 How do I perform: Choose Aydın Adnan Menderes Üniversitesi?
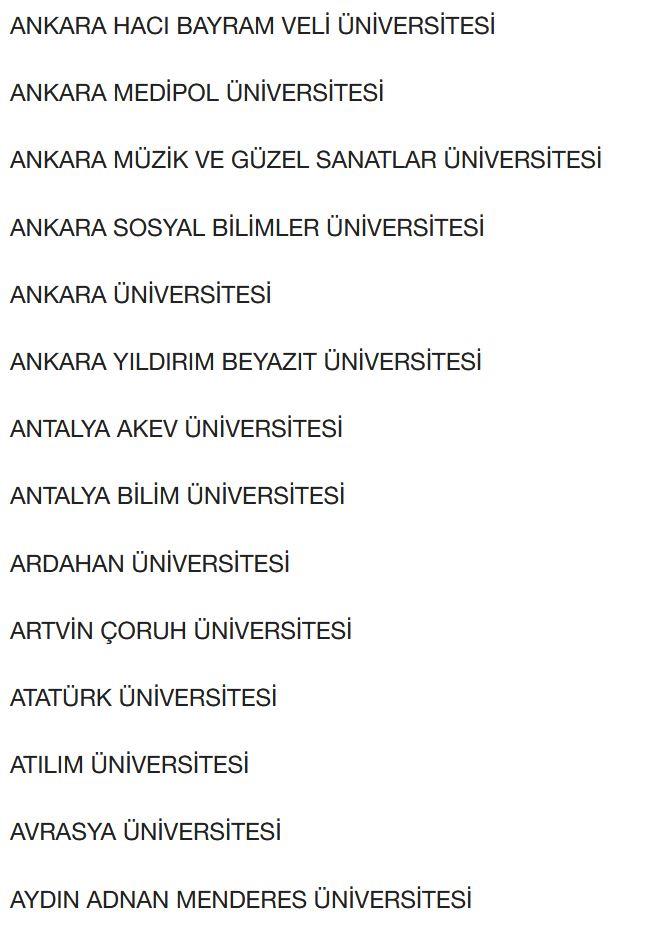(x=240, y=900)
